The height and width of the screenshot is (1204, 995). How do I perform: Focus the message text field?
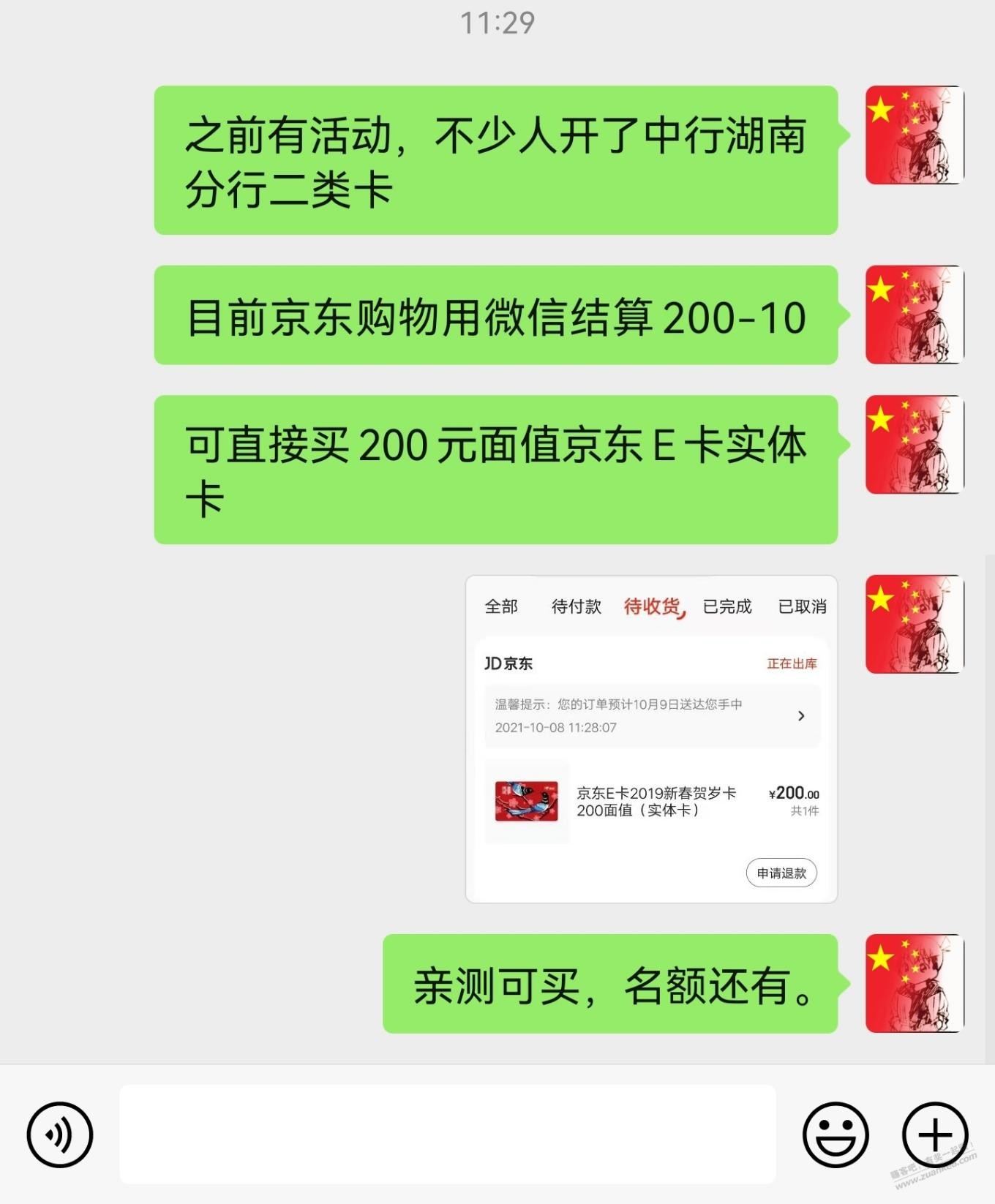pyautogui.click(x=447, y=1135)
